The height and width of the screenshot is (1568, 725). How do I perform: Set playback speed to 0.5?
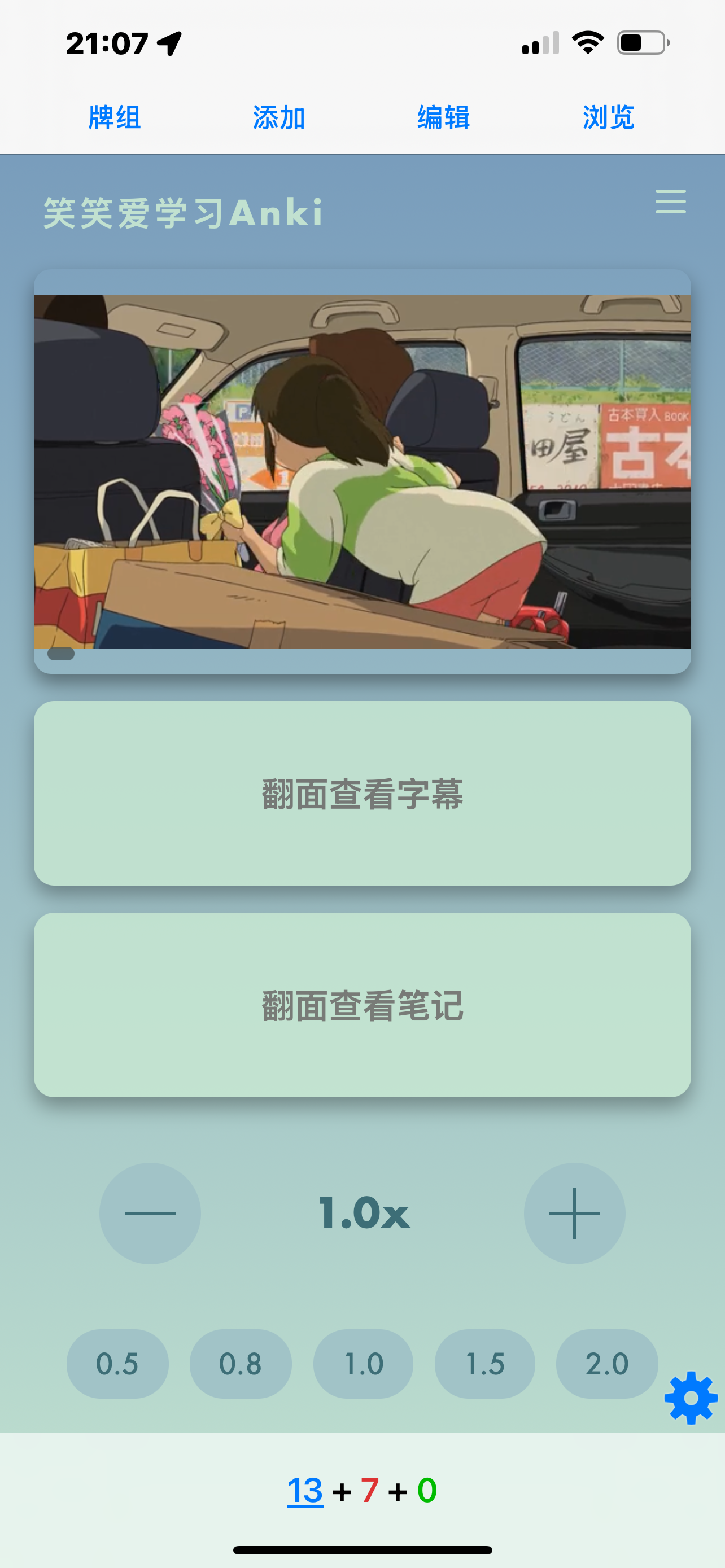coord(117,1364)
